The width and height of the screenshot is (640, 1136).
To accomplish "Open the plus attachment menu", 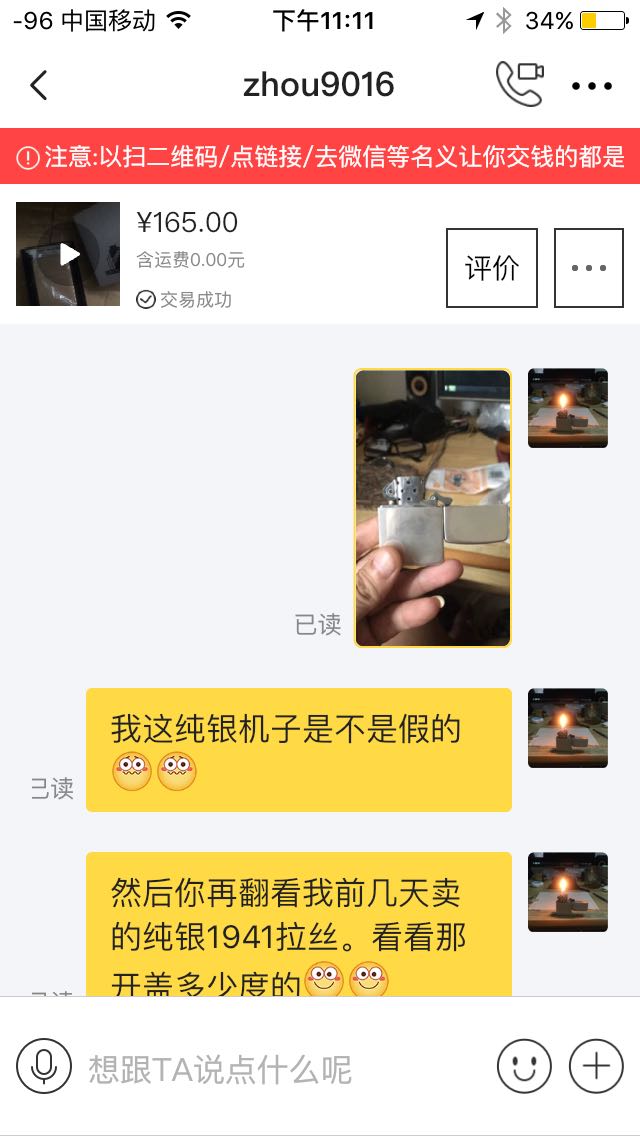I will click(x=596, y=1066).
